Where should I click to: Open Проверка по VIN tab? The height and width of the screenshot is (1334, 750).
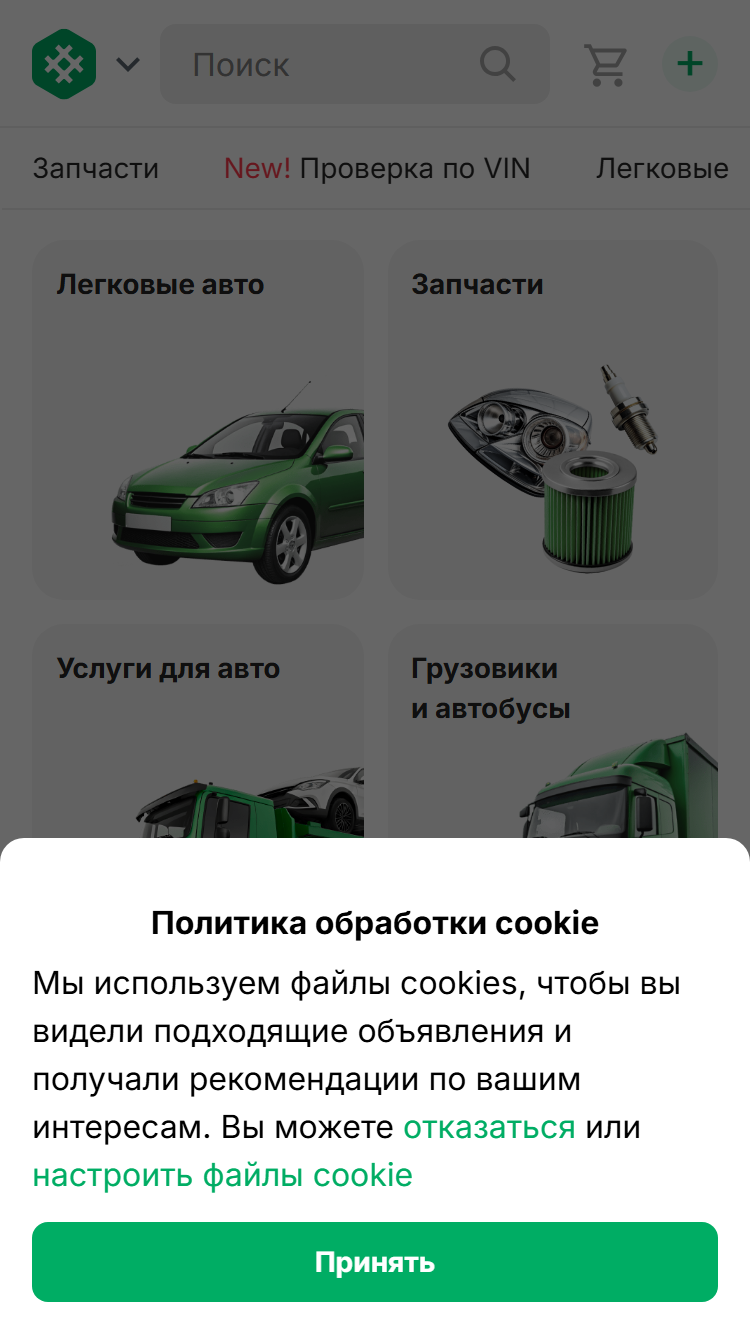point(377,168)
